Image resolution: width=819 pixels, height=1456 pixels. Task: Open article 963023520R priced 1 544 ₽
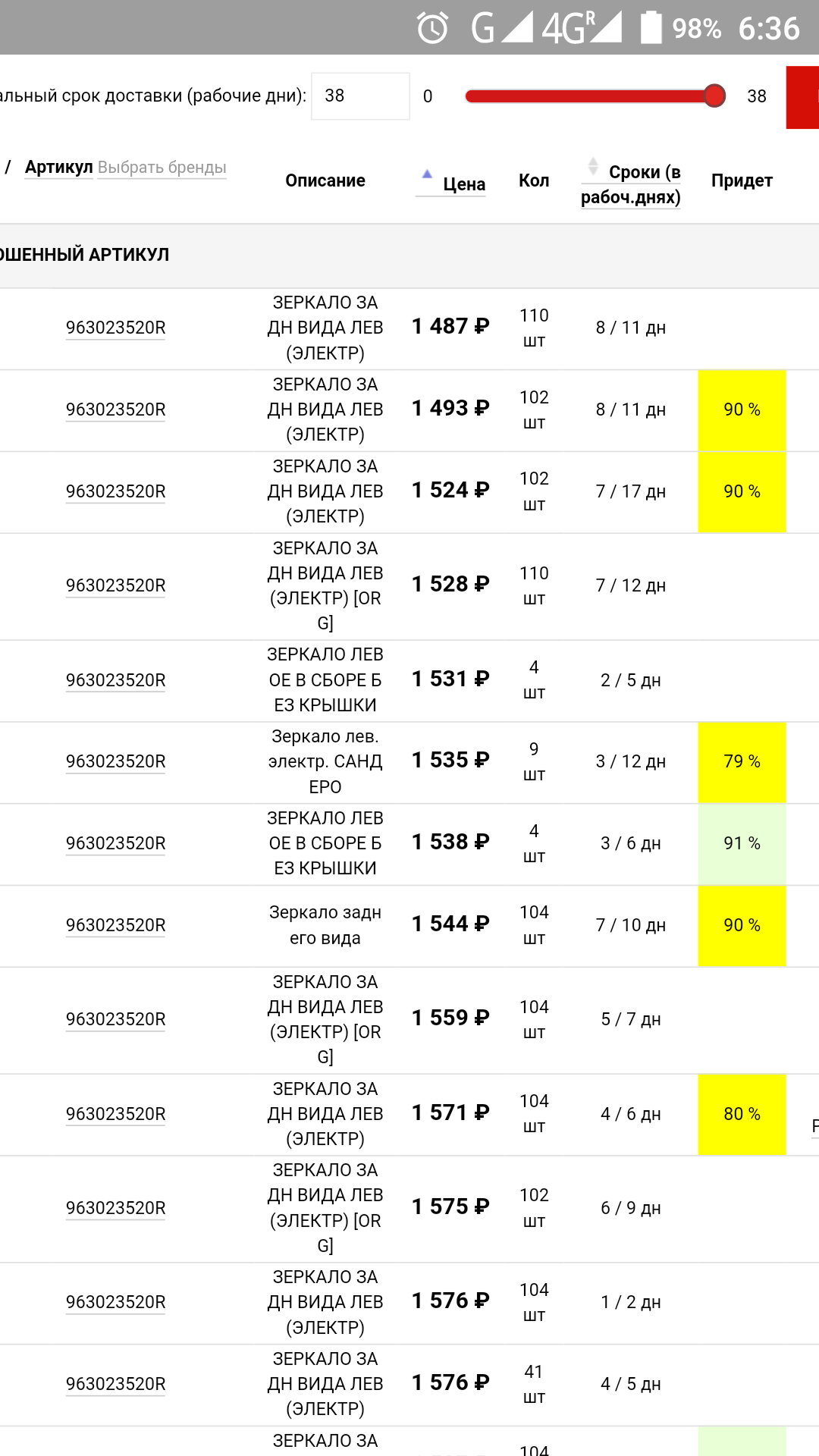coord(115,925)
